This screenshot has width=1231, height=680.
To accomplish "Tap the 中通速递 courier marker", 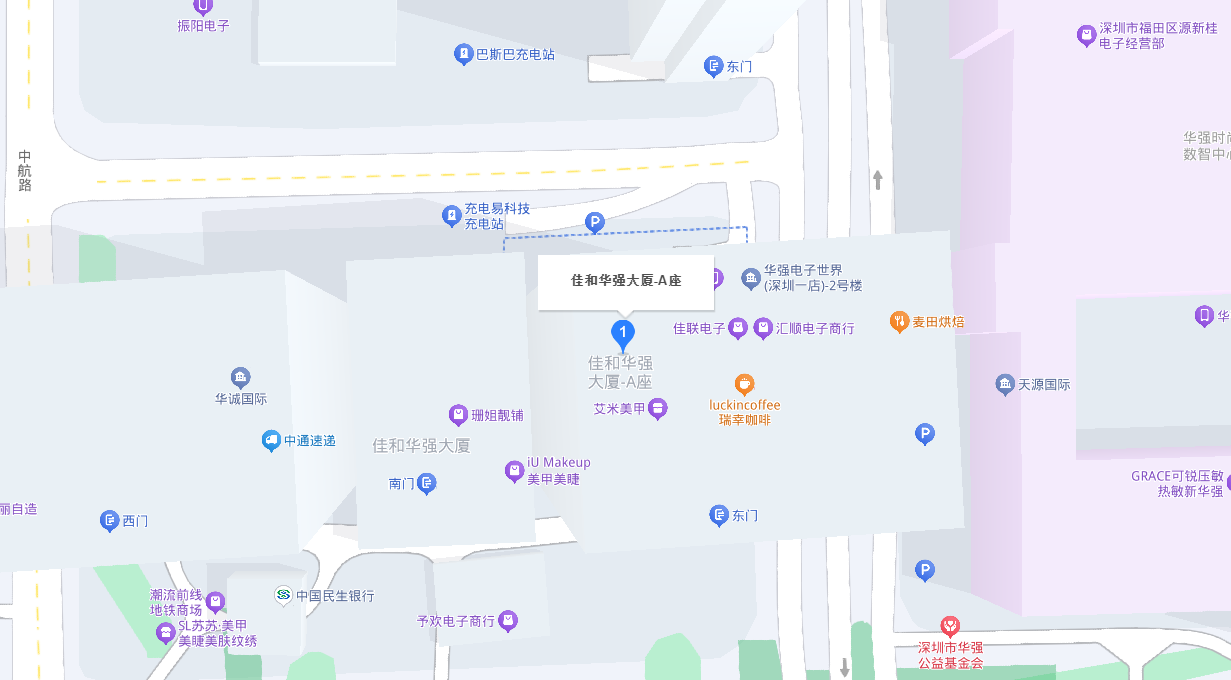I will point(271,440).
